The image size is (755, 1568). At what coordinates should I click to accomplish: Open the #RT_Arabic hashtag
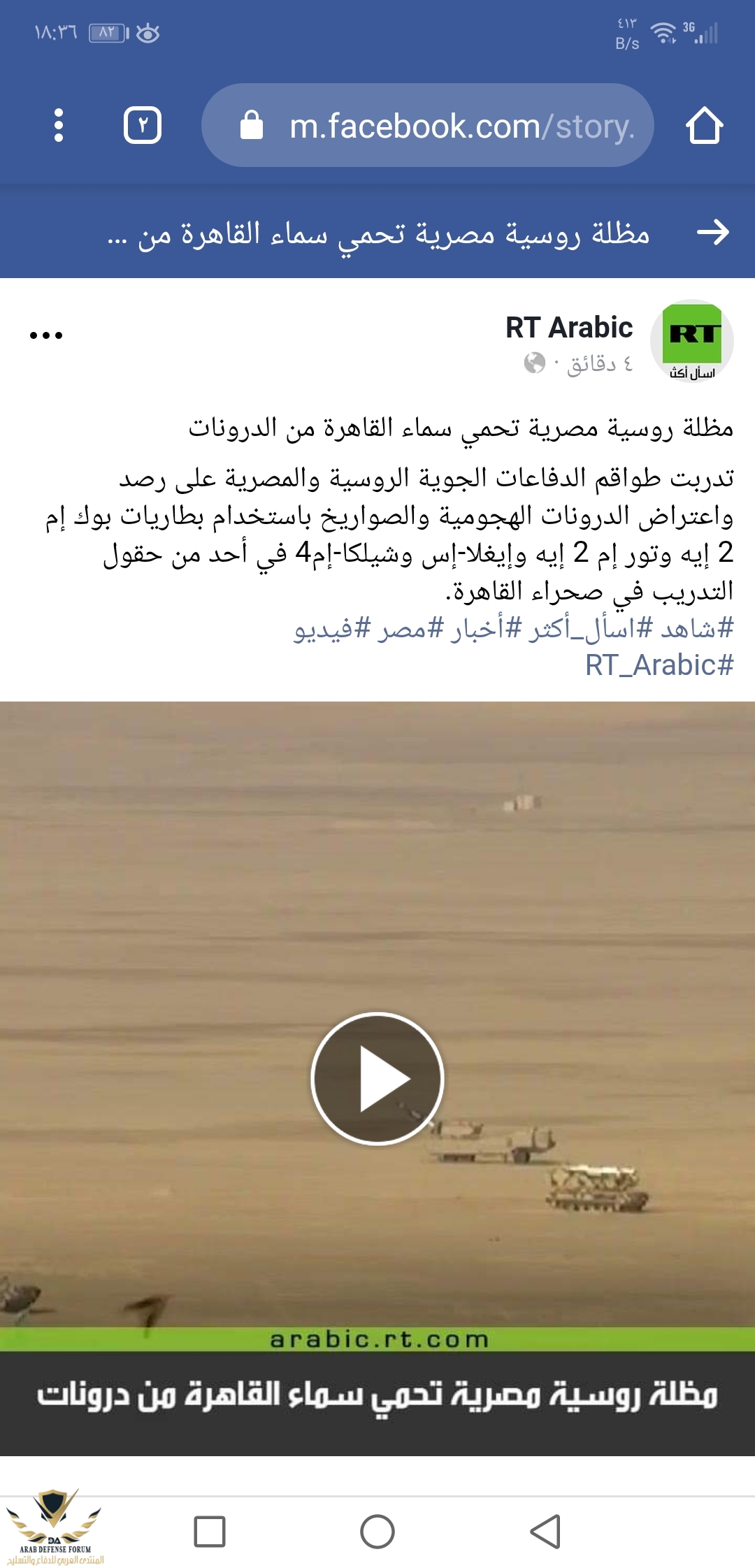[659, 666]
